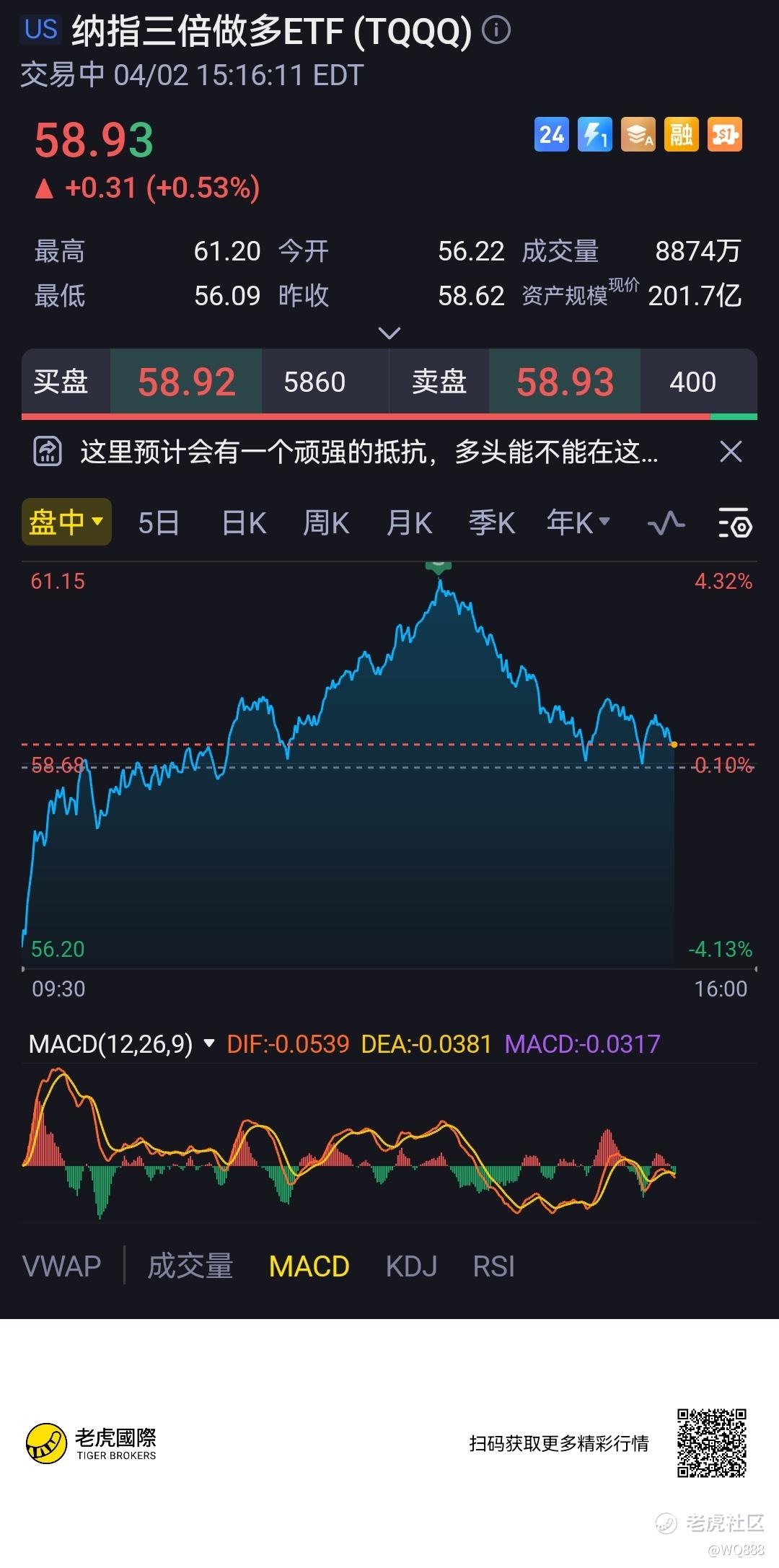Image resolution: width=779 pixels, height=1568 pixels.
Task: Open the 盘中 intraday dropdown
Action: tap(66, 522)
